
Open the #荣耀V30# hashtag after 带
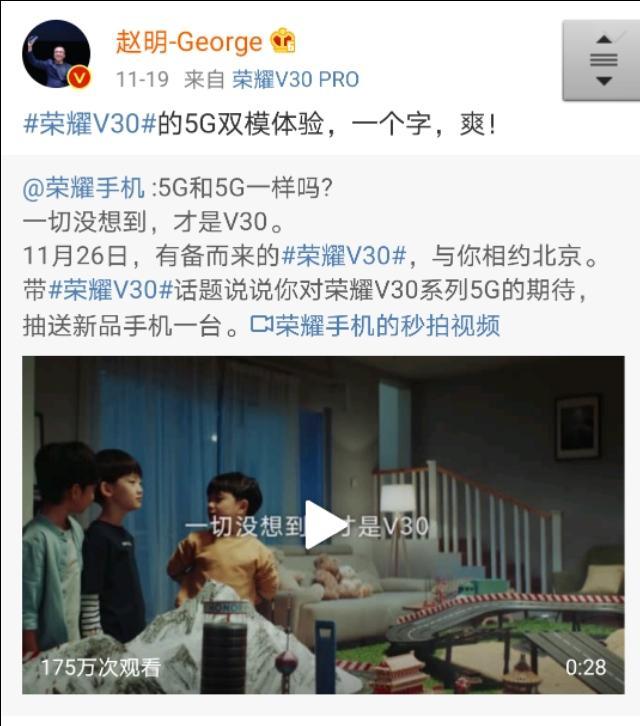(104, 289)
